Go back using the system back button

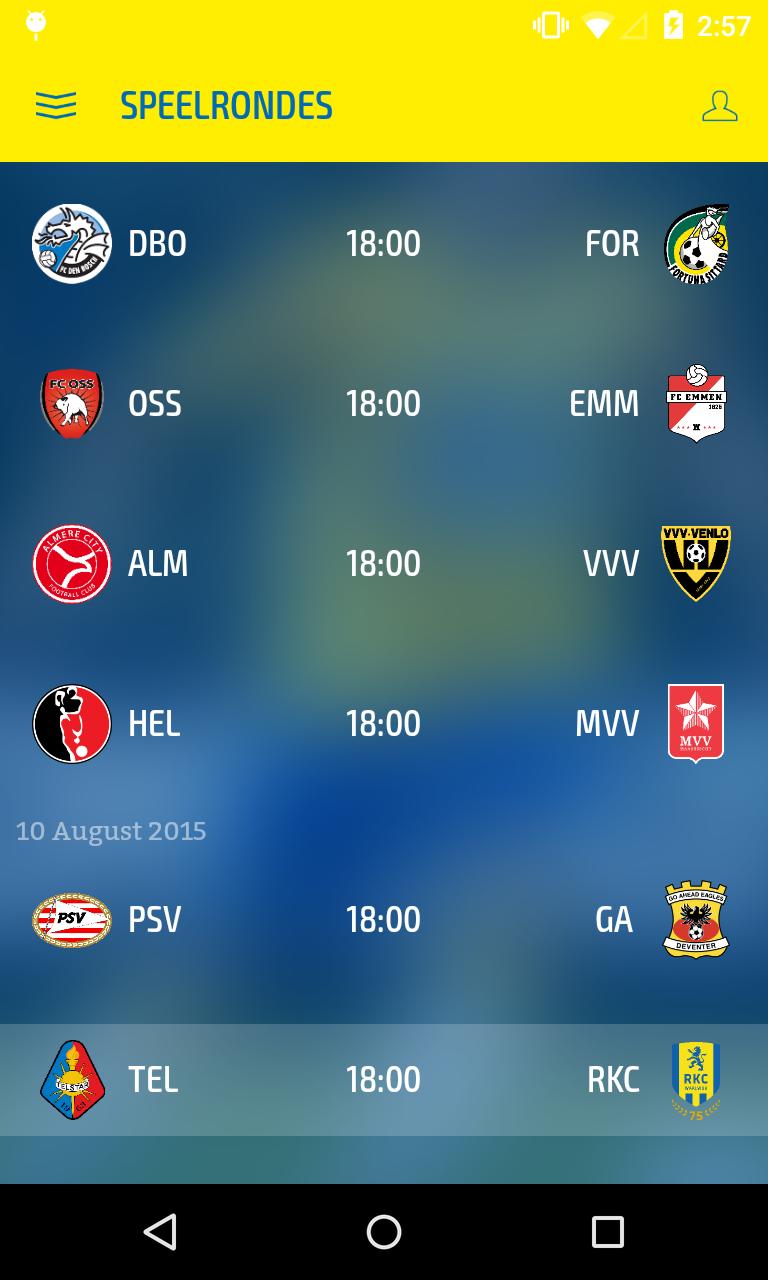tap(160, 1232)
